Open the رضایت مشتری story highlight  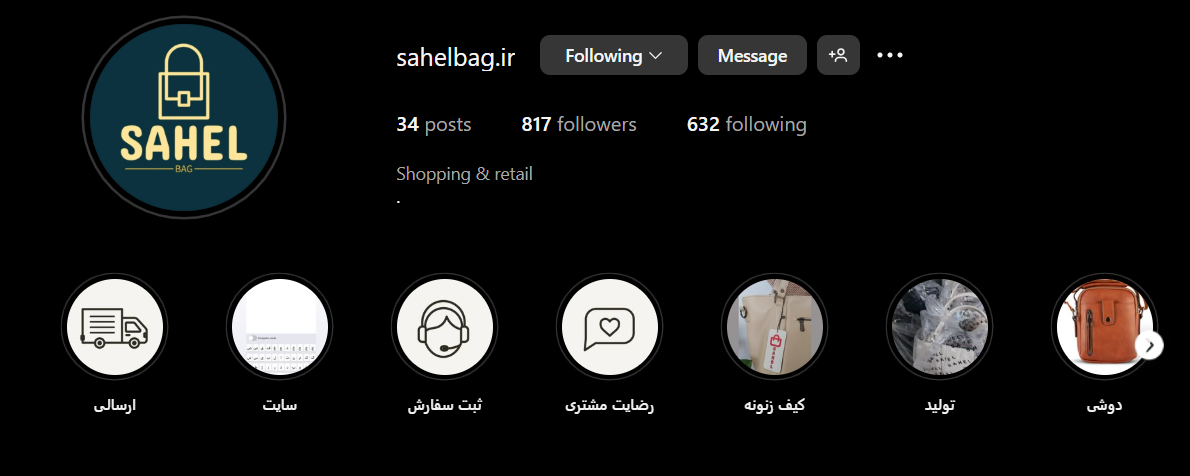coord(609,326)
